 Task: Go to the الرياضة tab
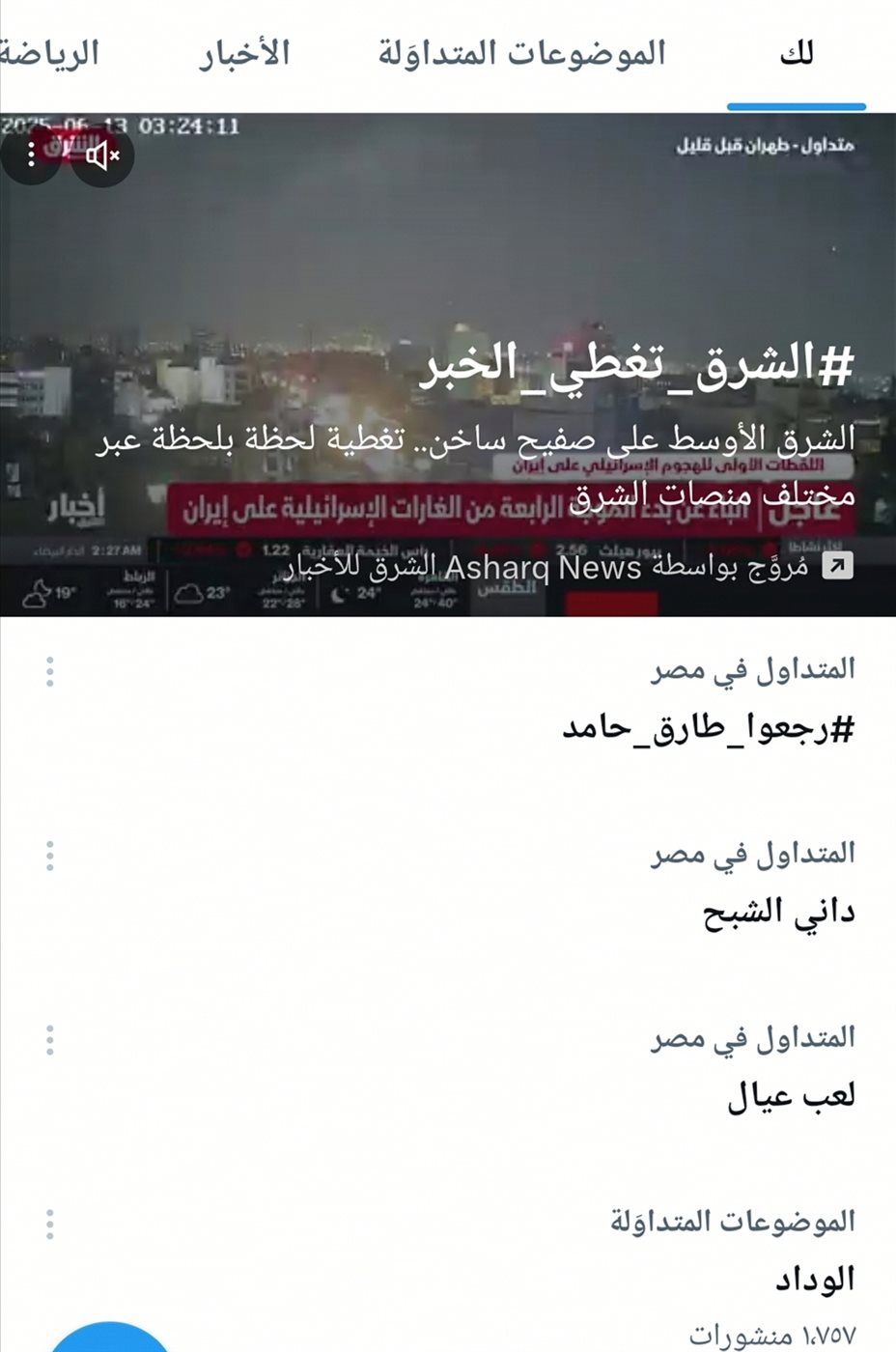(50, 54)
